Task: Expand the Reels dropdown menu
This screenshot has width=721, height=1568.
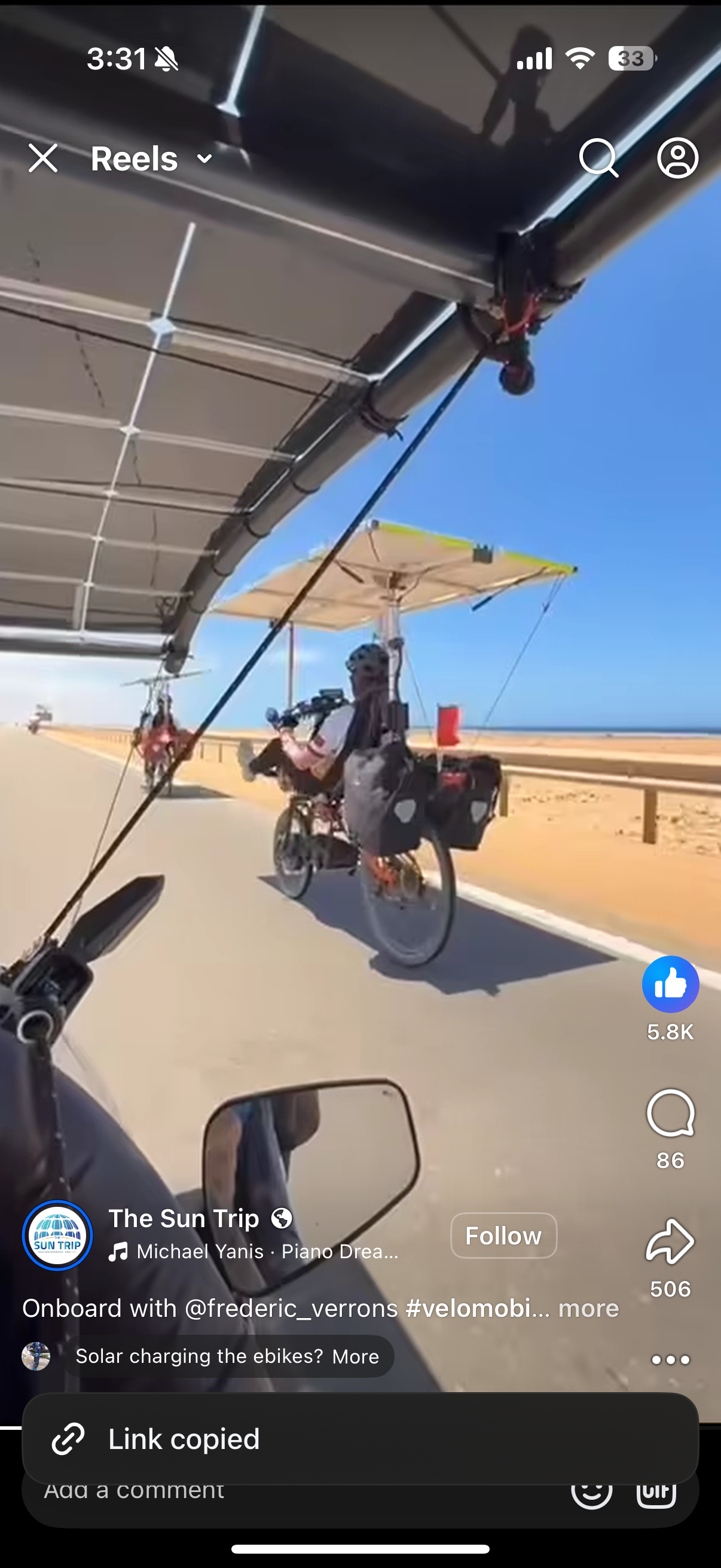Action: click(204, 159)
